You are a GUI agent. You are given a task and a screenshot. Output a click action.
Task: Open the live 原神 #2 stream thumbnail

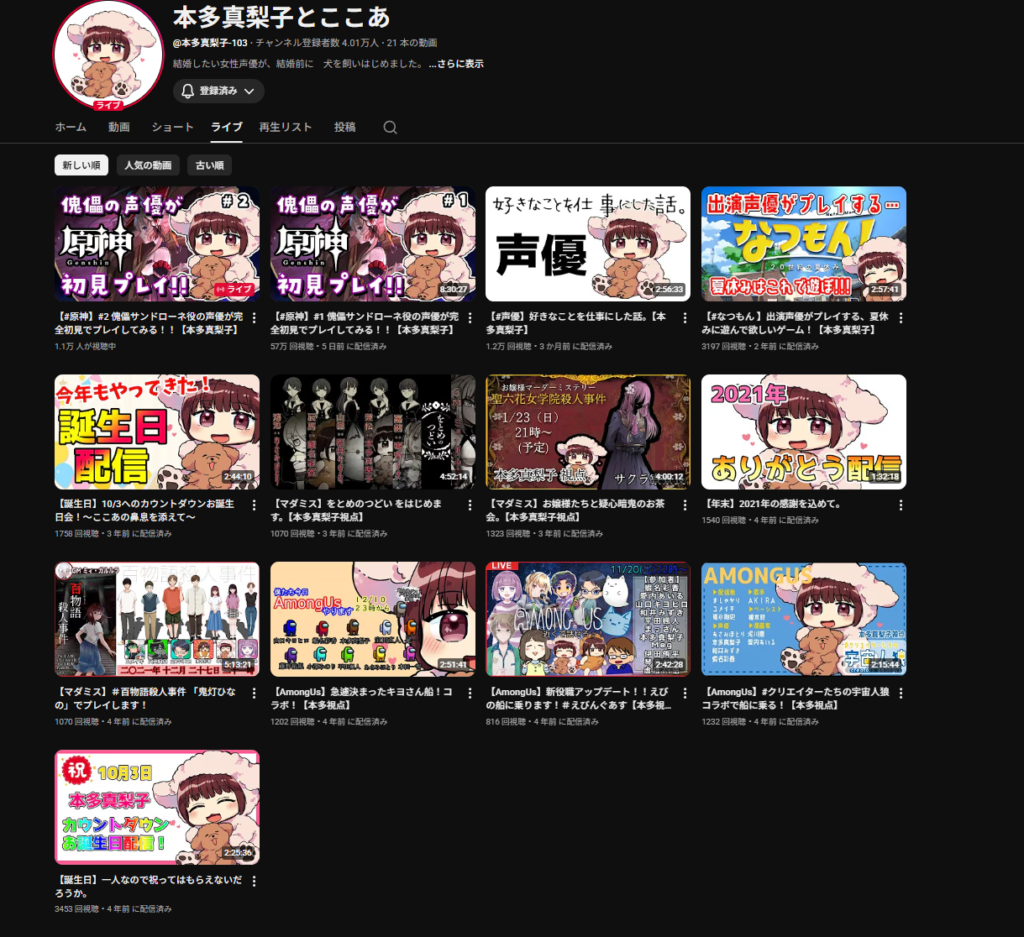tap(157, 244)
